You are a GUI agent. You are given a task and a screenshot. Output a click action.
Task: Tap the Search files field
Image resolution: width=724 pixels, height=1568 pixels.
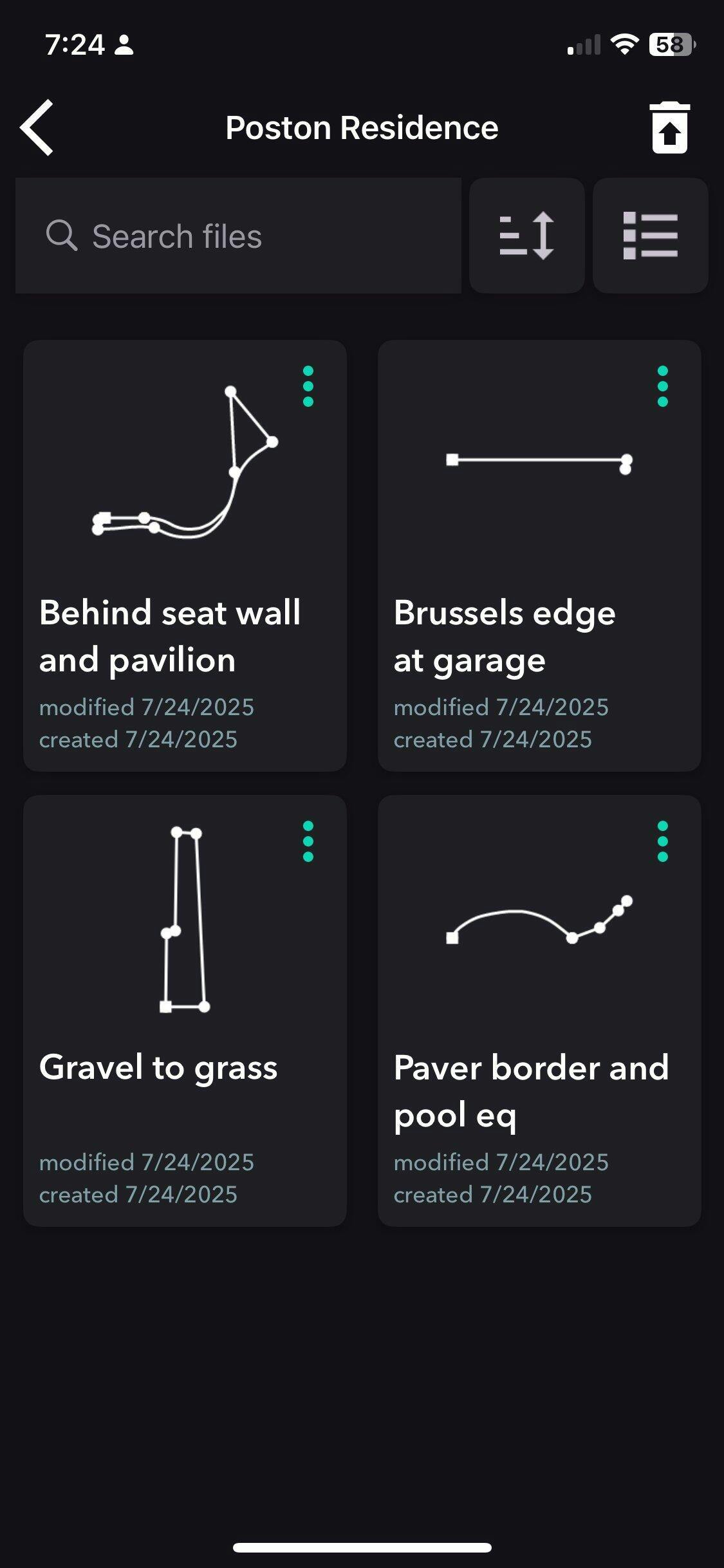pos(238,236)
